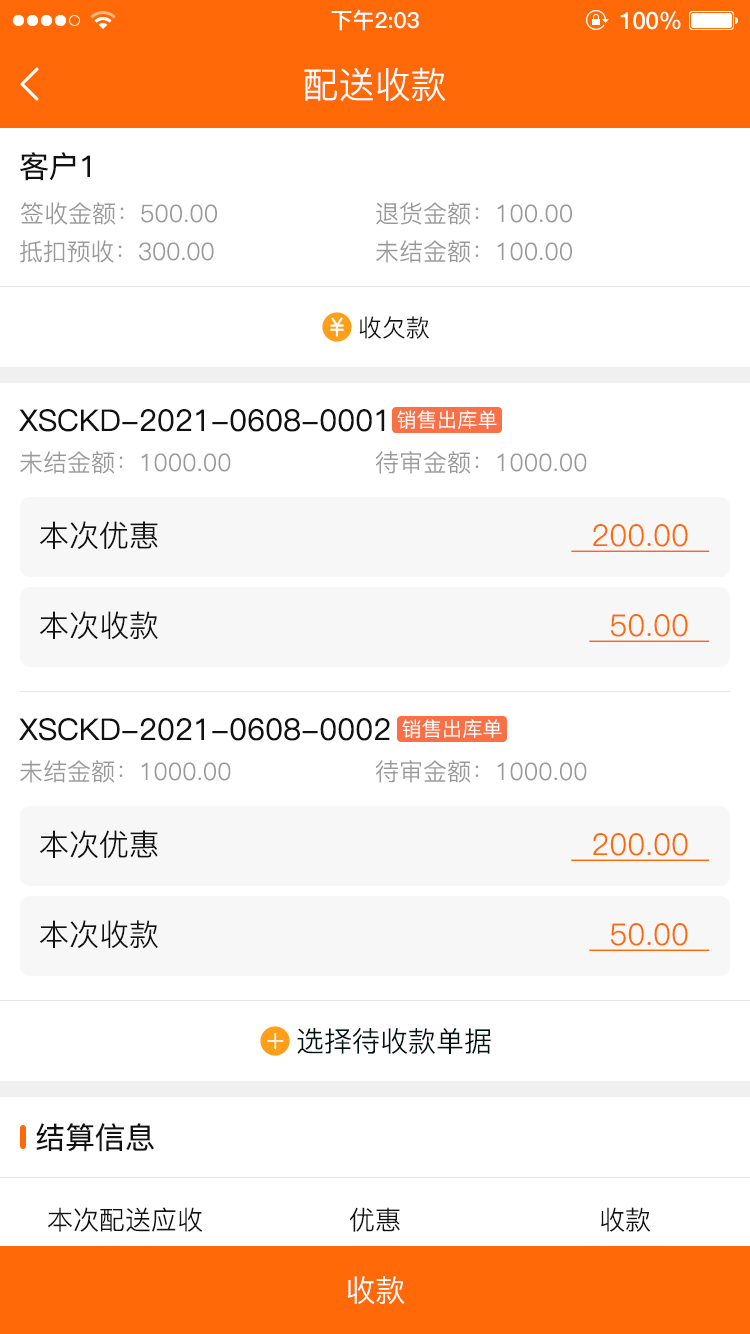
Task: Confirm with the bottom 收款 button
Action: tap(375, 1290)
